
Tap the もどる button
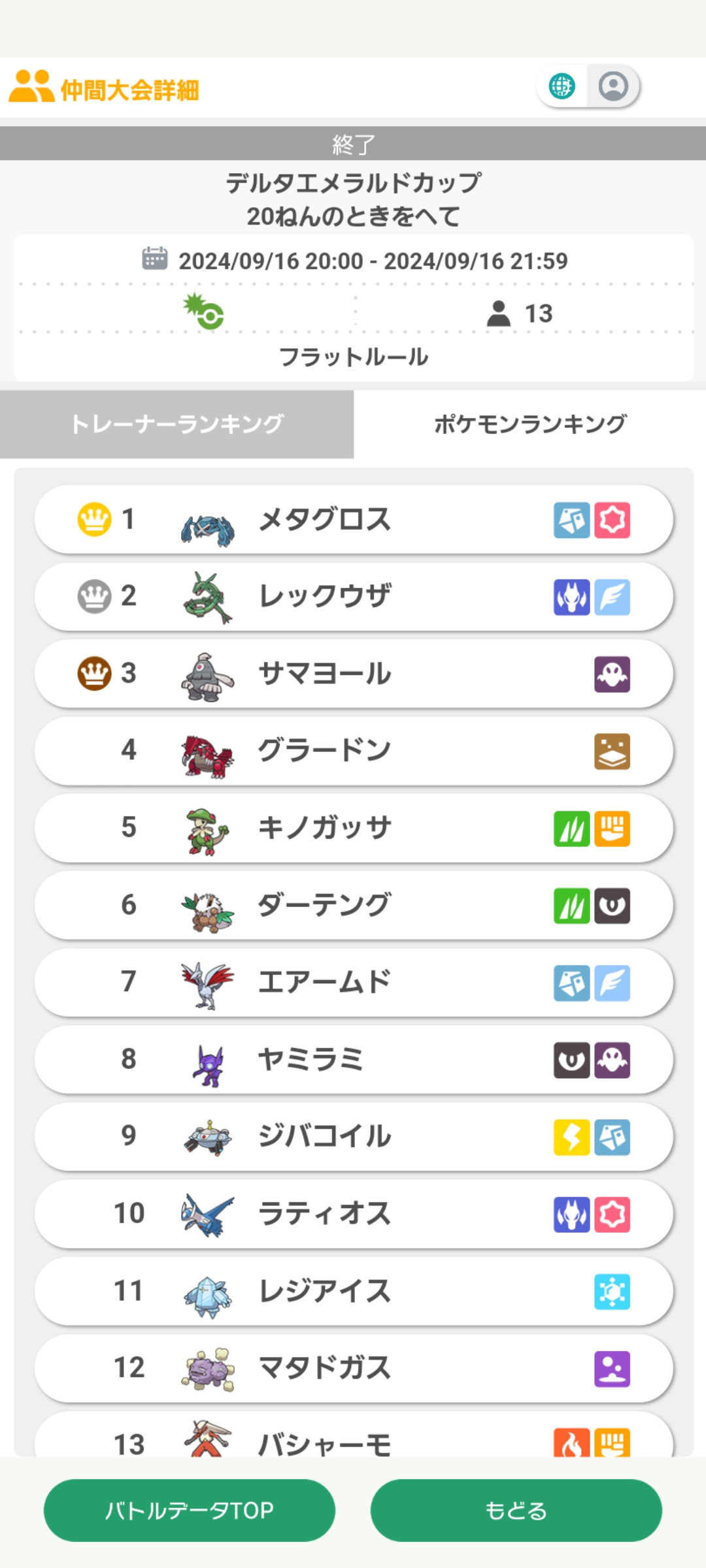[516, 1511]
